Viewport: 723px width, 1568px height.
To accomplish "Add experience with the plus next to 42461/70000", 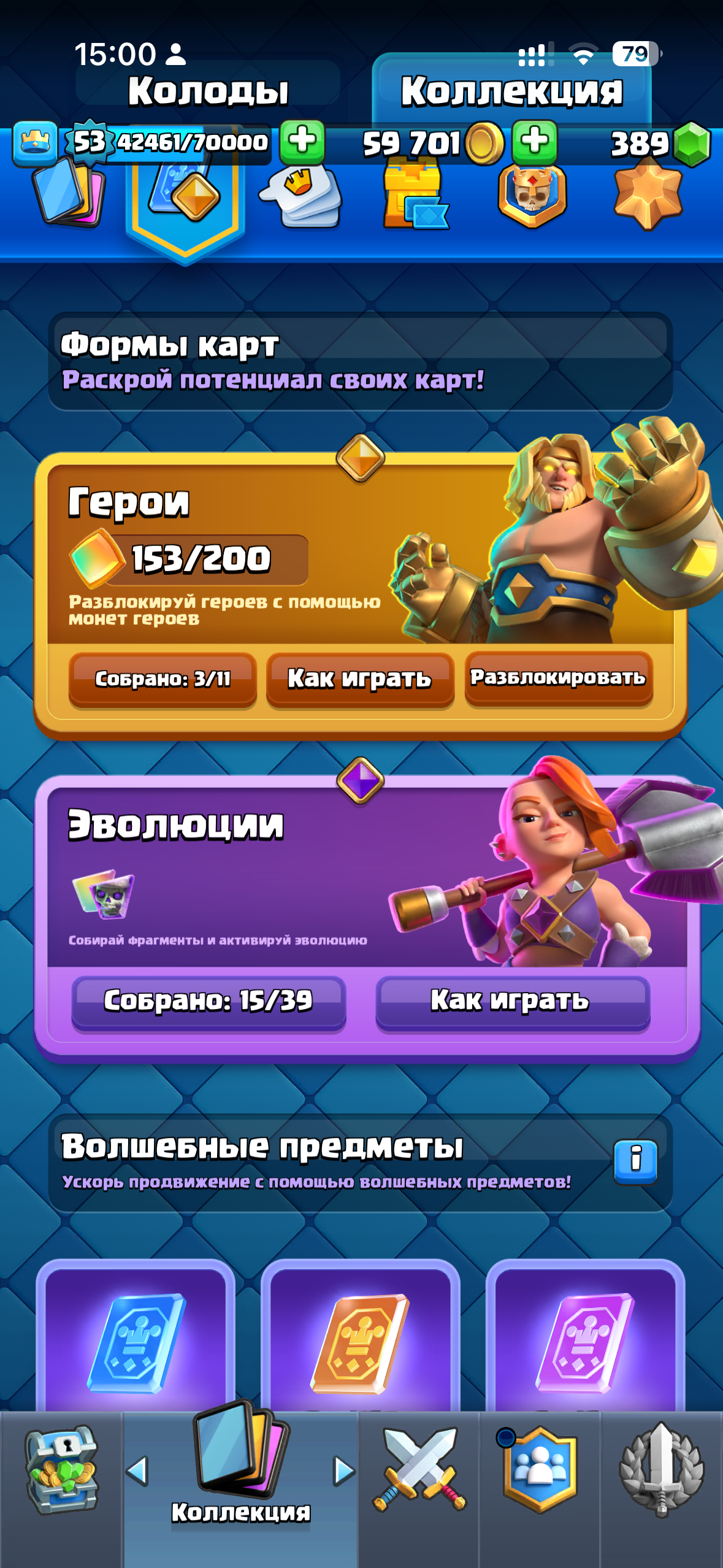I will point(302,141).
